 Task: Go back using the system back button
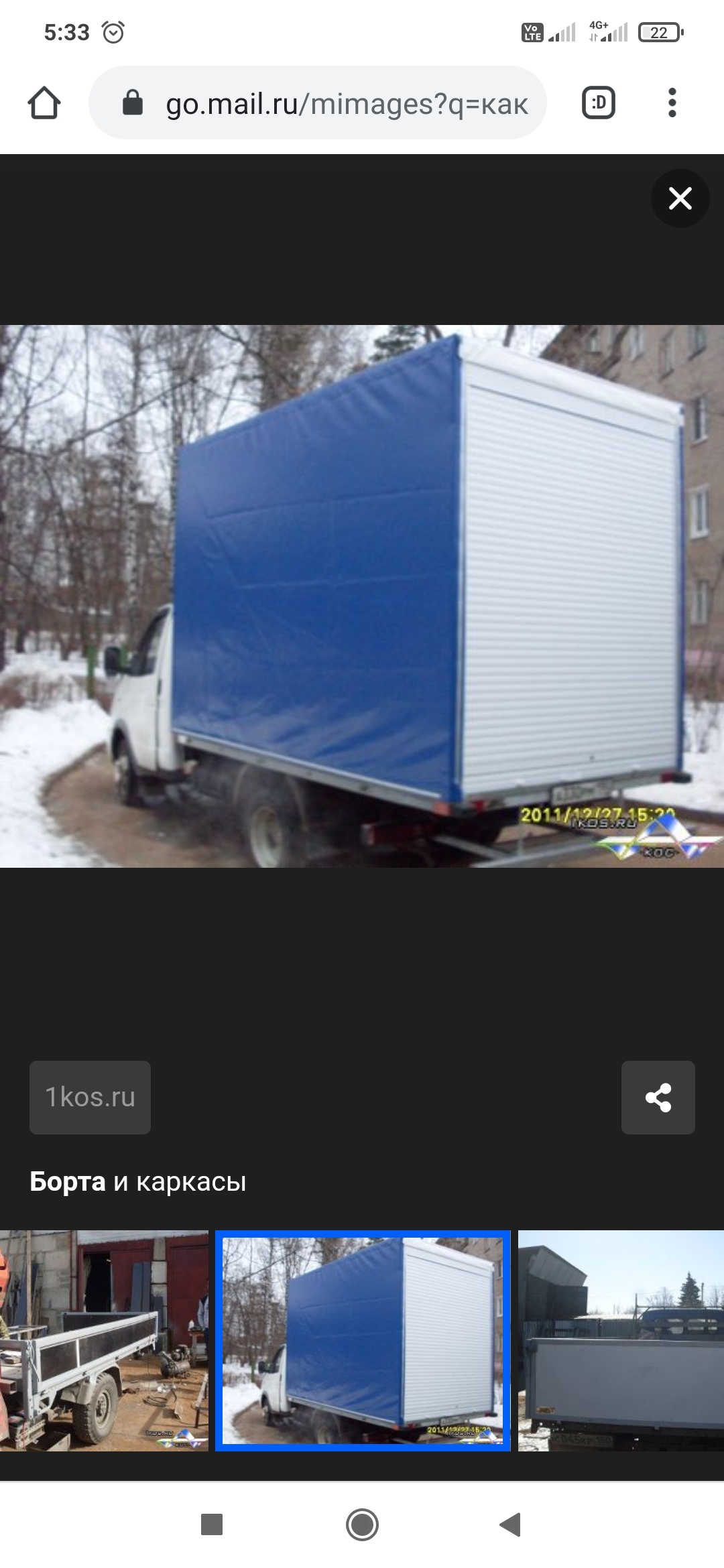511,1524
